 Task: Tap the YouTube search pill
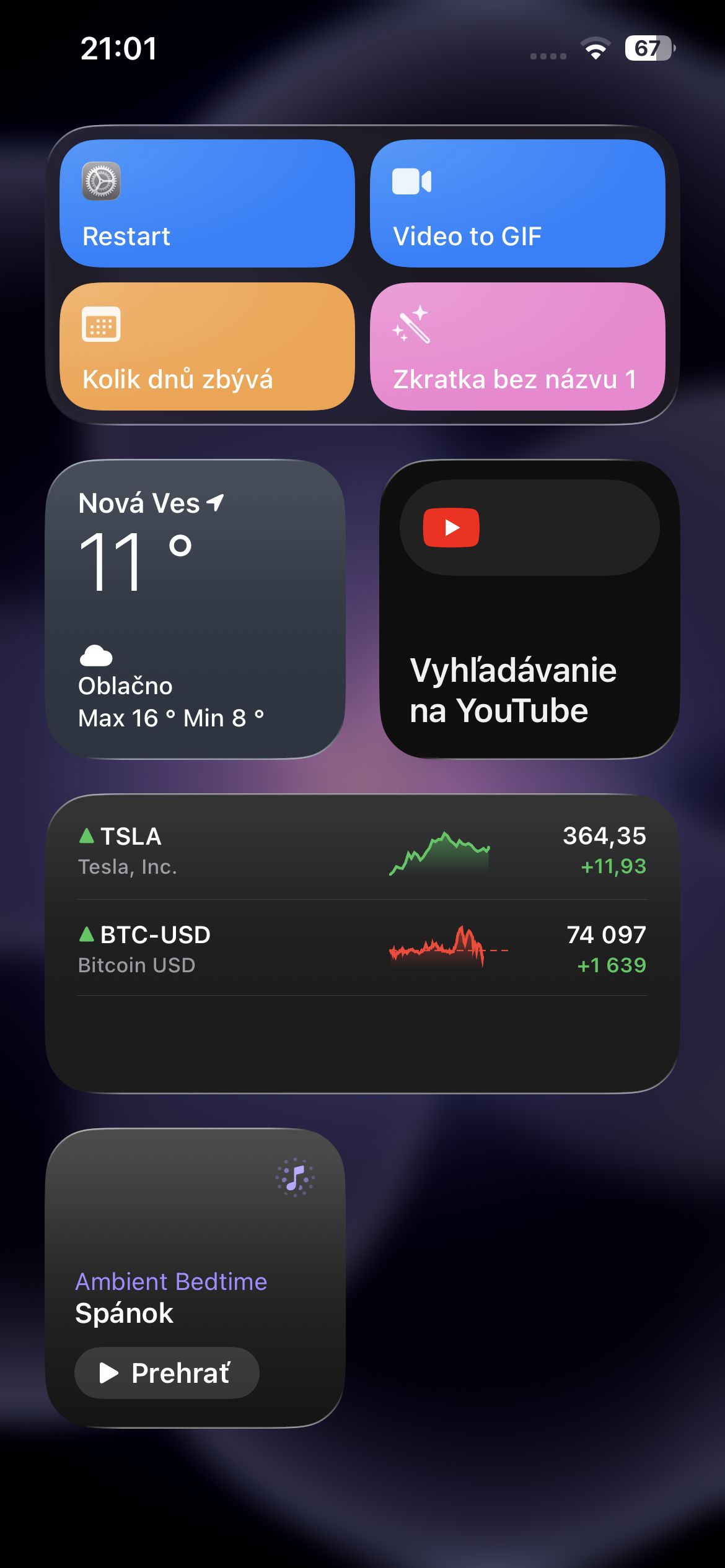coord(529,528)
